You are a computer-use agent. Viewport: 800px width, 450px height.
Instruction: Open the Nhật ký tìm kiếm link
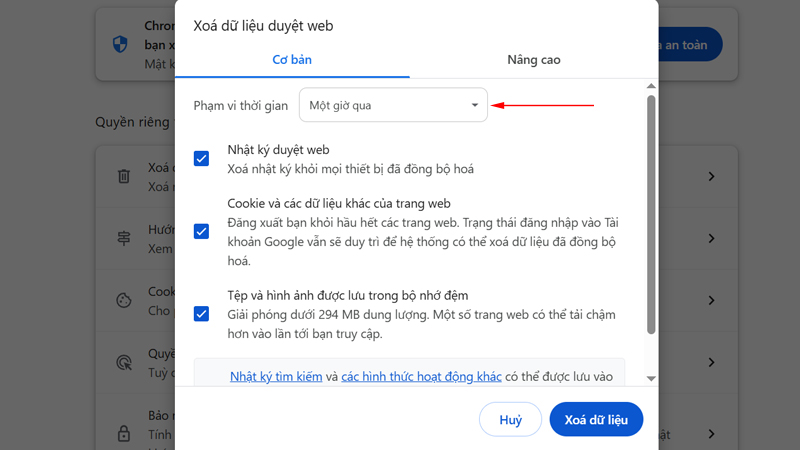tap(276, 376)
